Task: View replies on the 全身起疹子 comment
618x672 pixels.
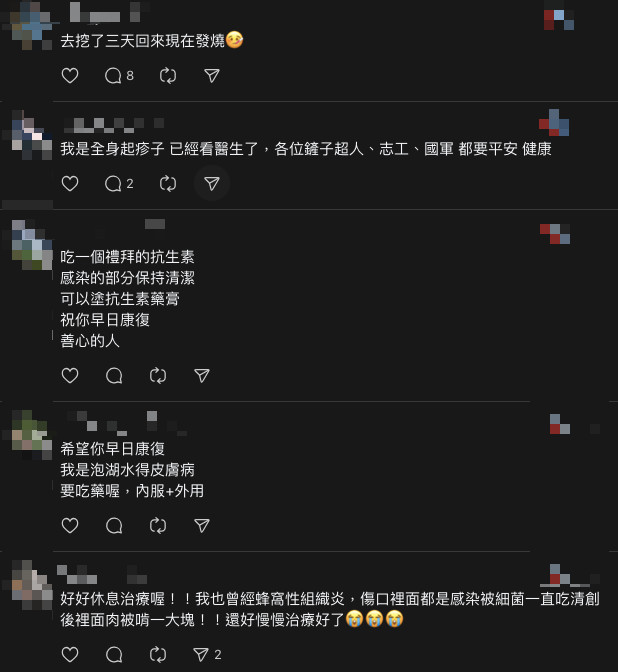Action: [x=114, y=184]
